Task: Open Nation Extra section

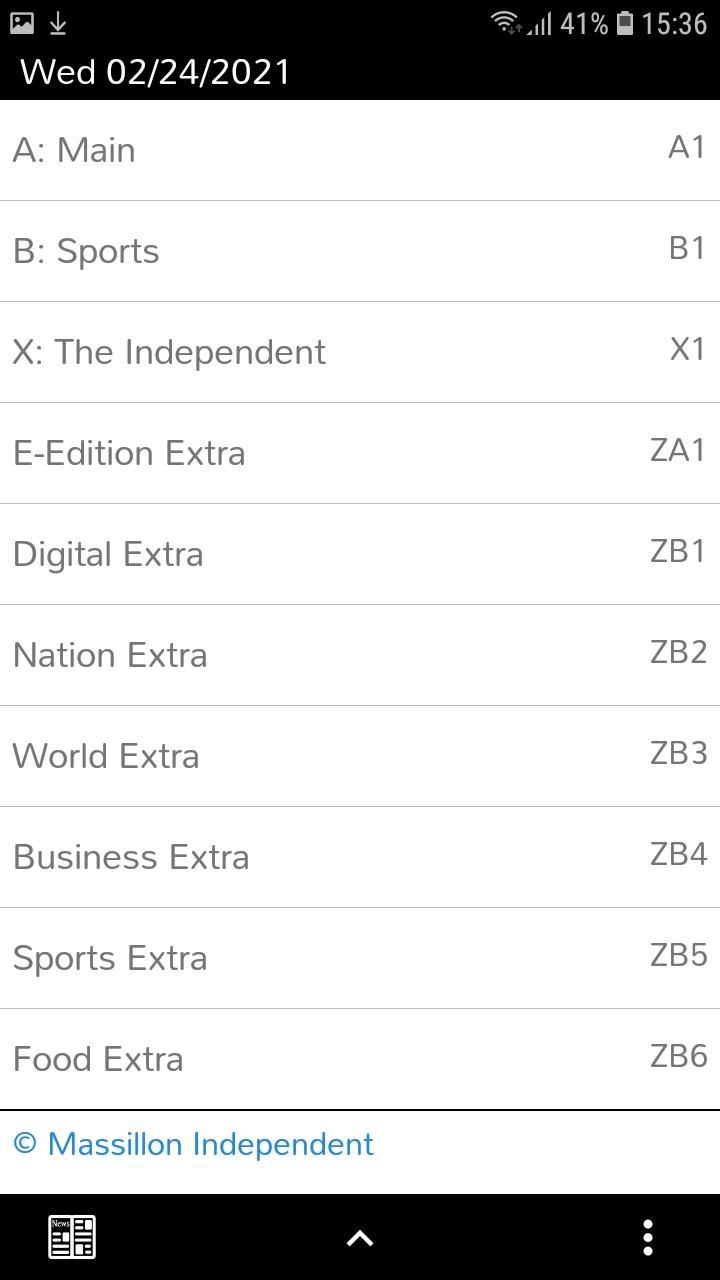Action: (x=360, y=655)
